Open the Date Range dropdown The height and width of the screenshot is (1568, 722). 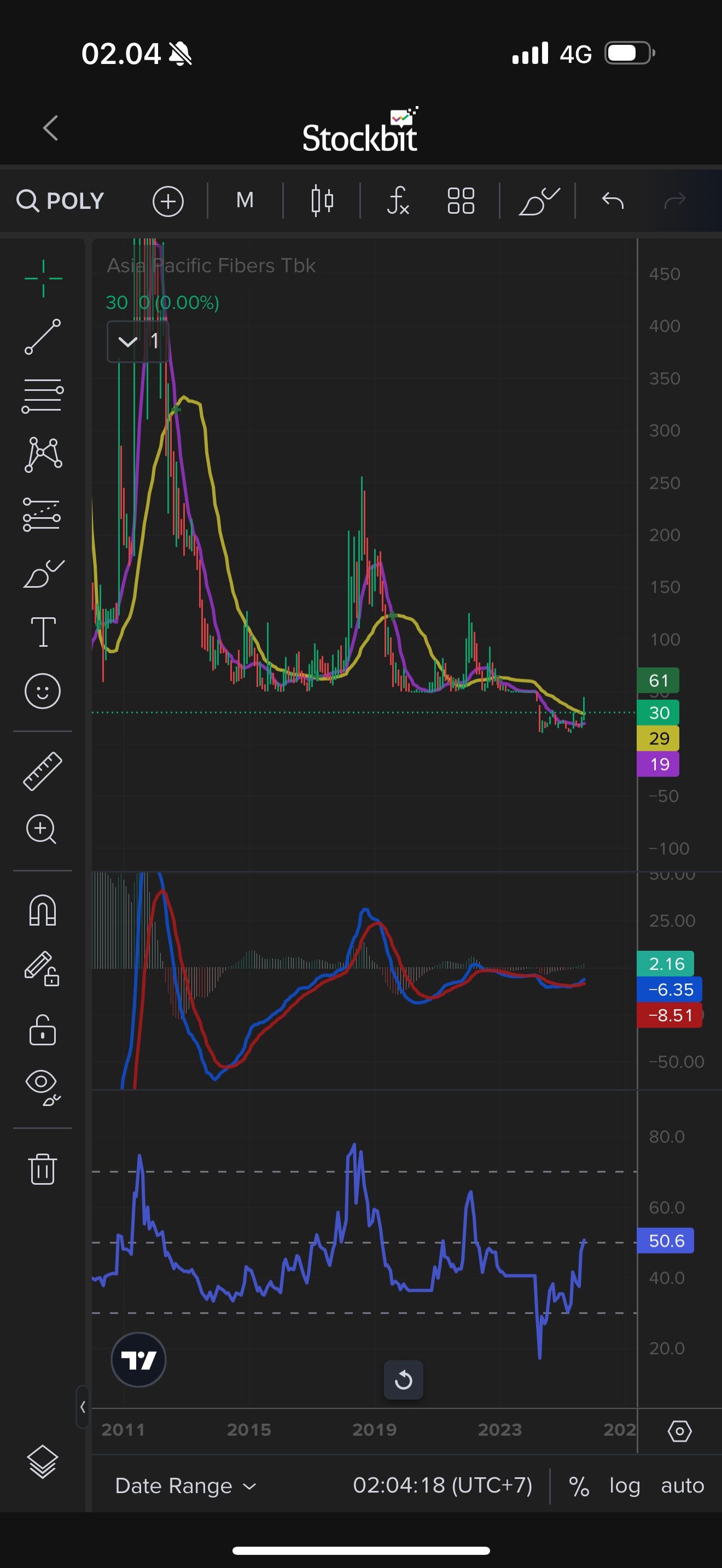pos(185,1486)
